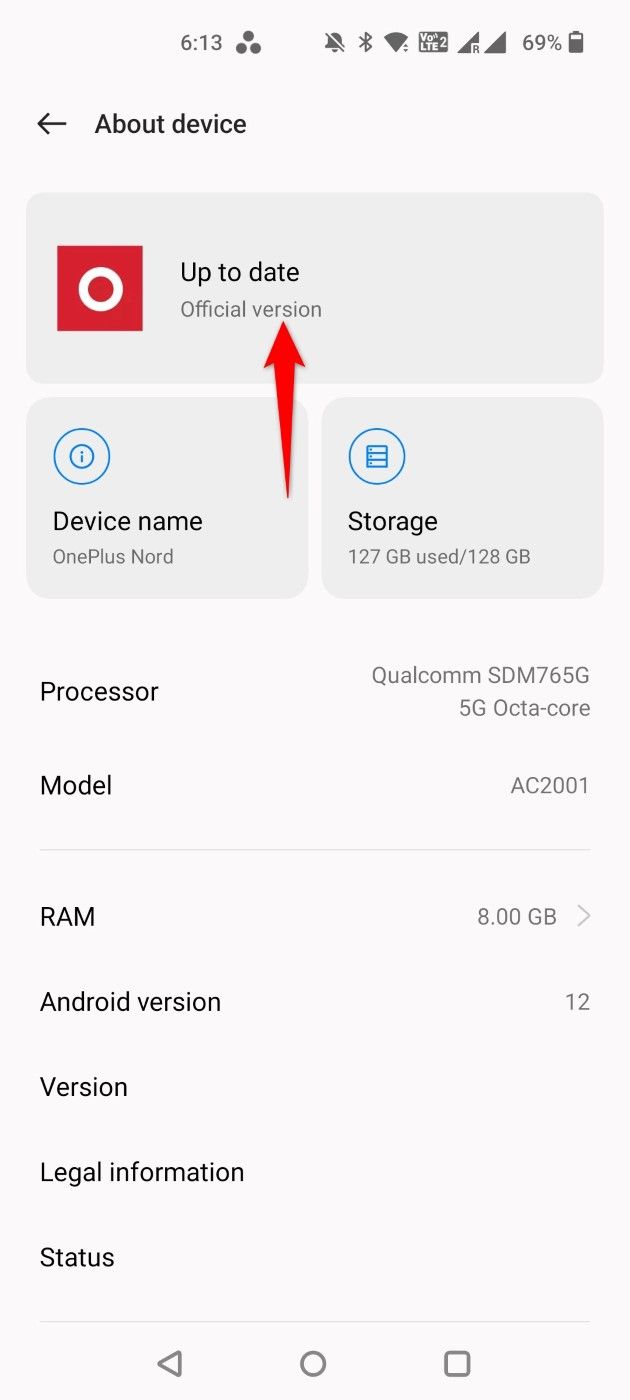Go back from About device
This screenshot has height=1400, width=630.
(51, 124)
